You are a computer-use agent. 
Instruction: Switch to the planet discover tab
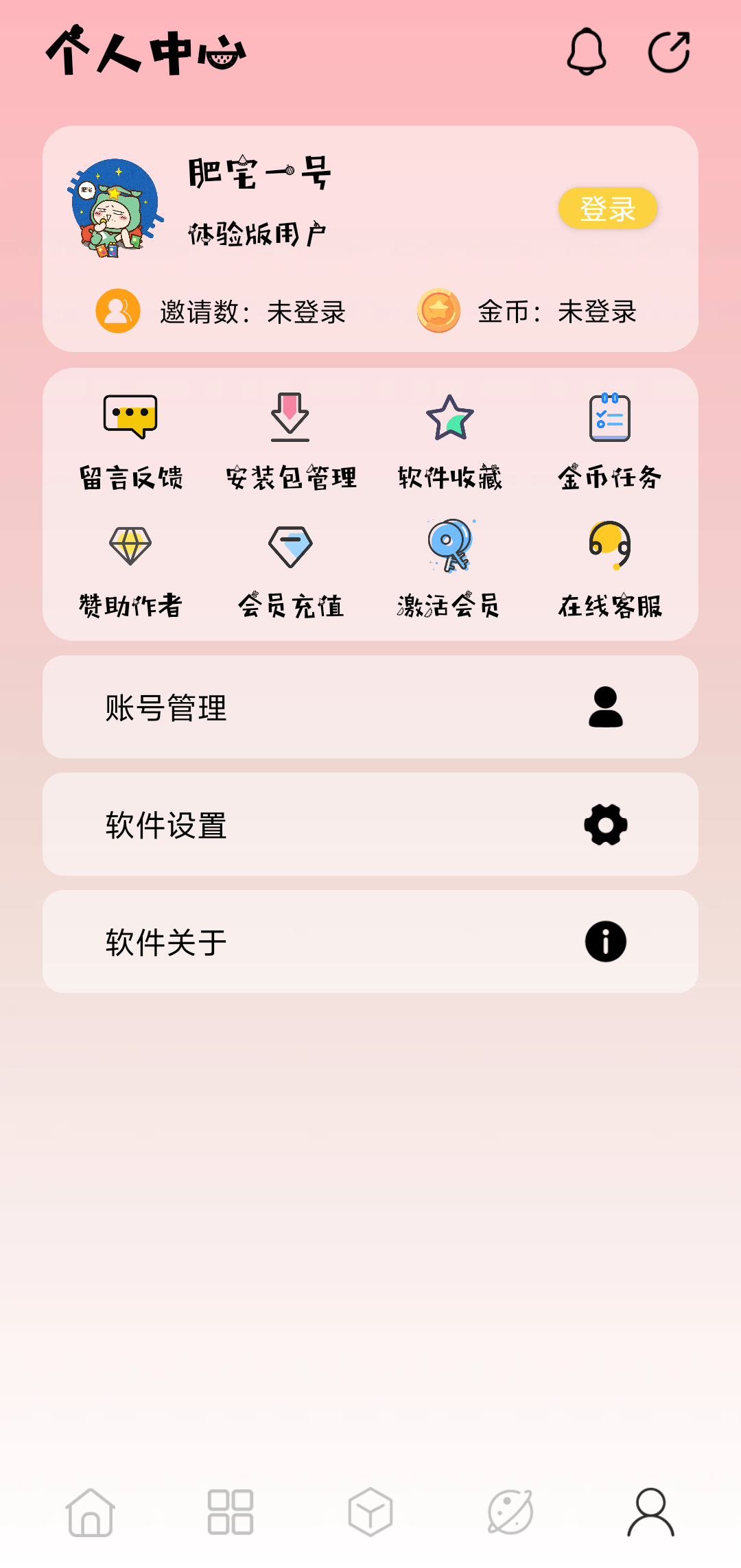[x=510, y=1512]
